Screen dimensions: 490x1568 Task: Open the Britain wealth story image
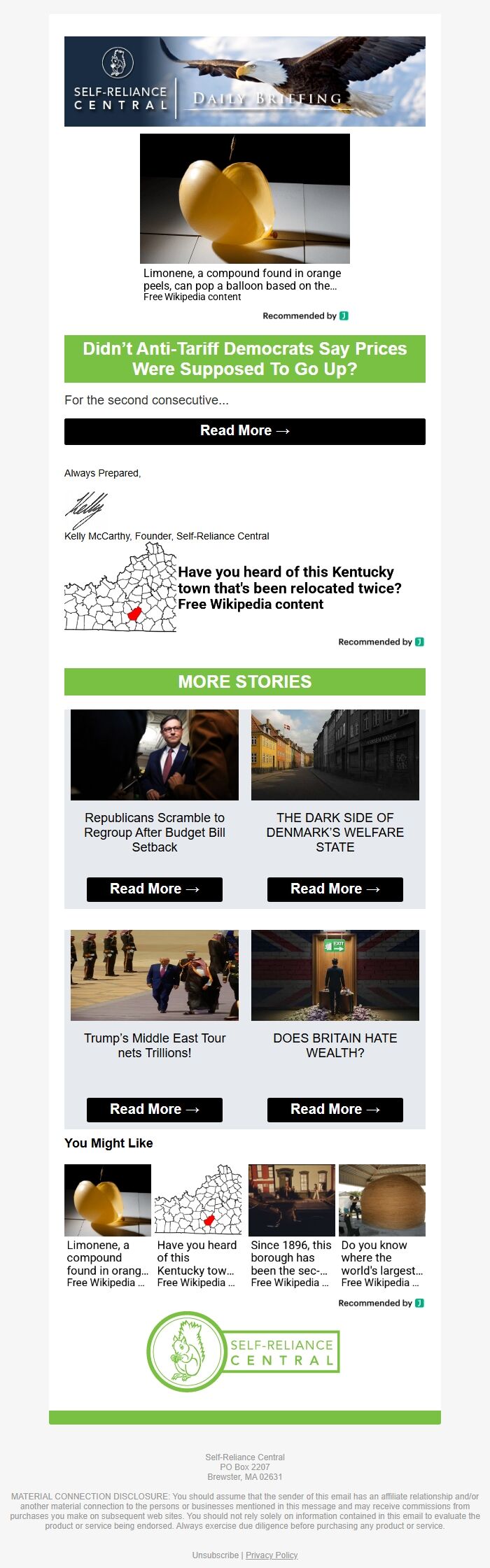click(335, 975)
